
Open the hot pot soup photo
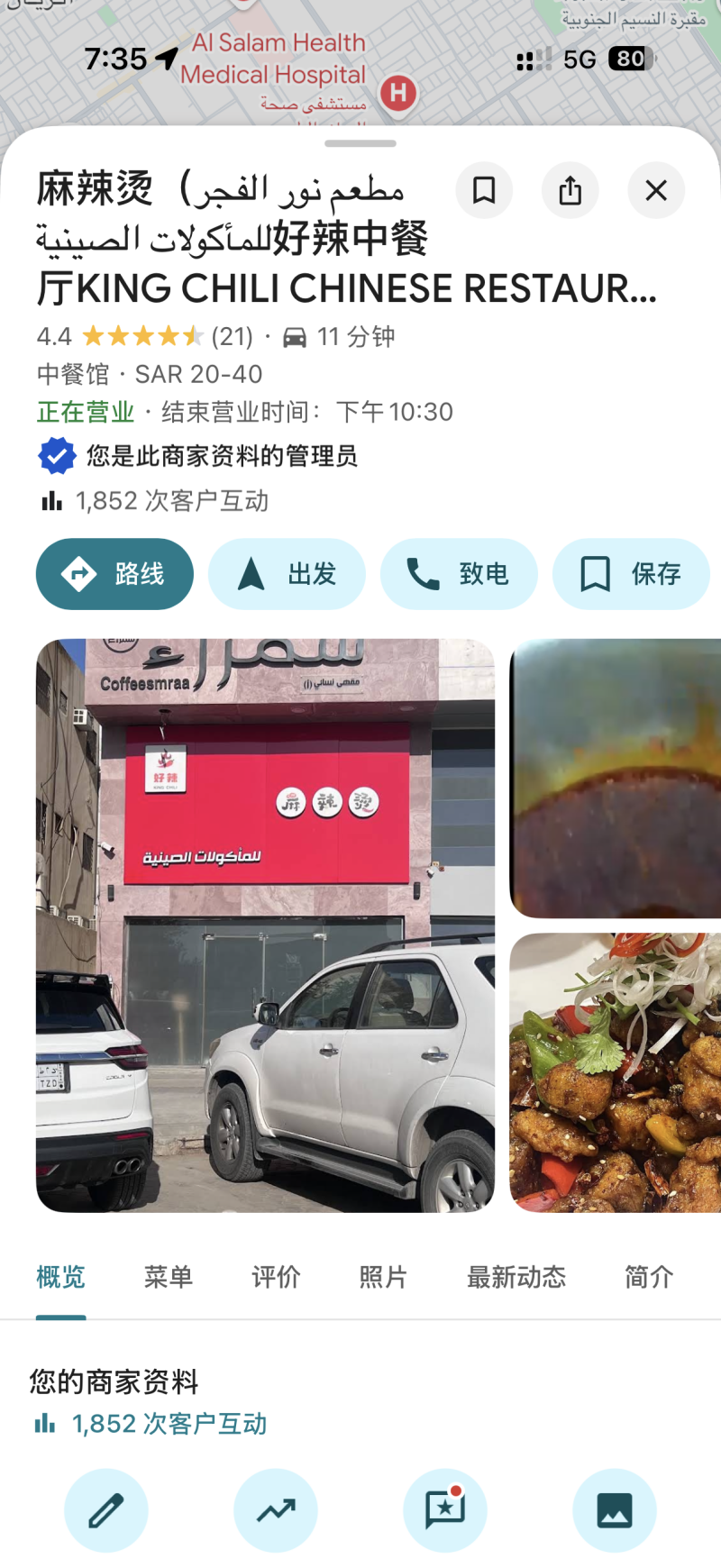point(616,779)
